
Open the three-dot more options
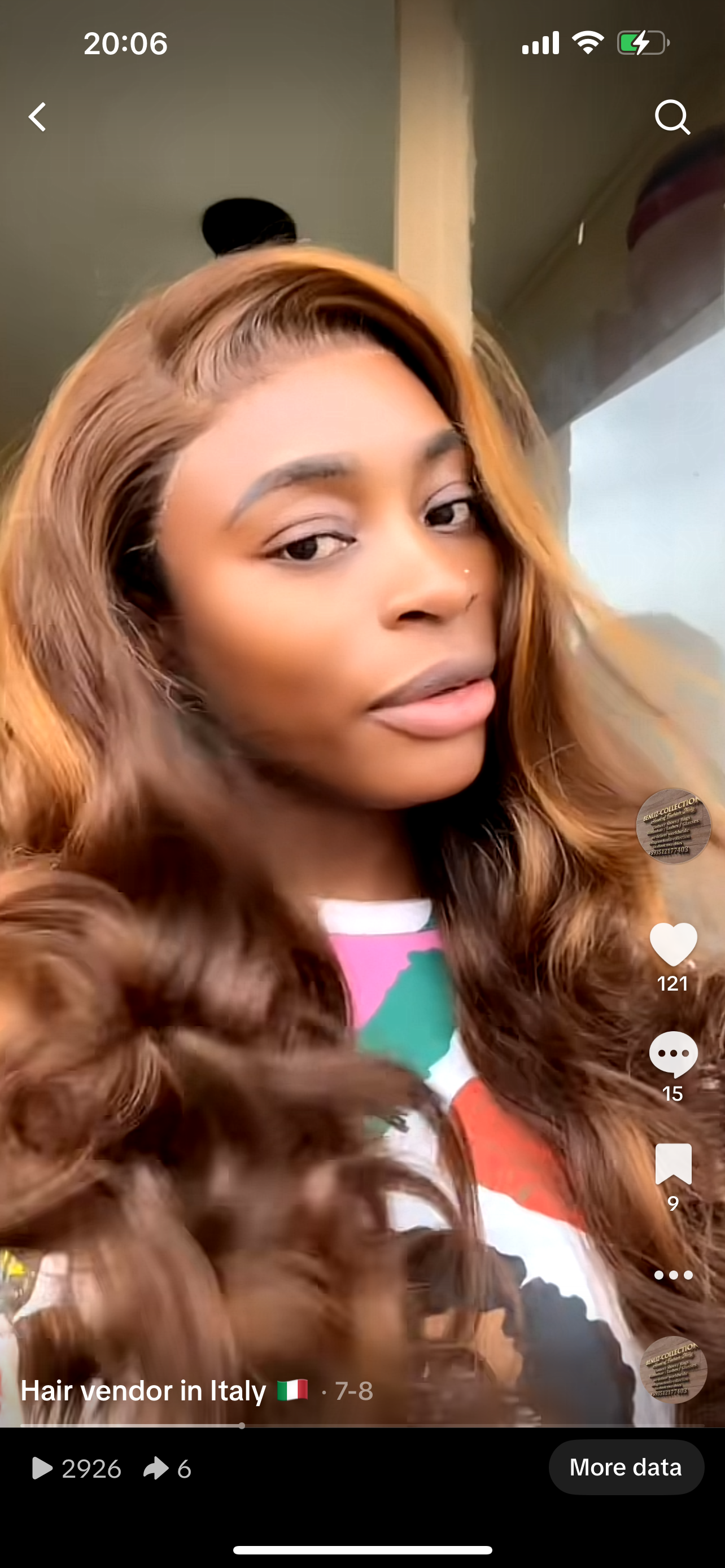(672, 1275)
